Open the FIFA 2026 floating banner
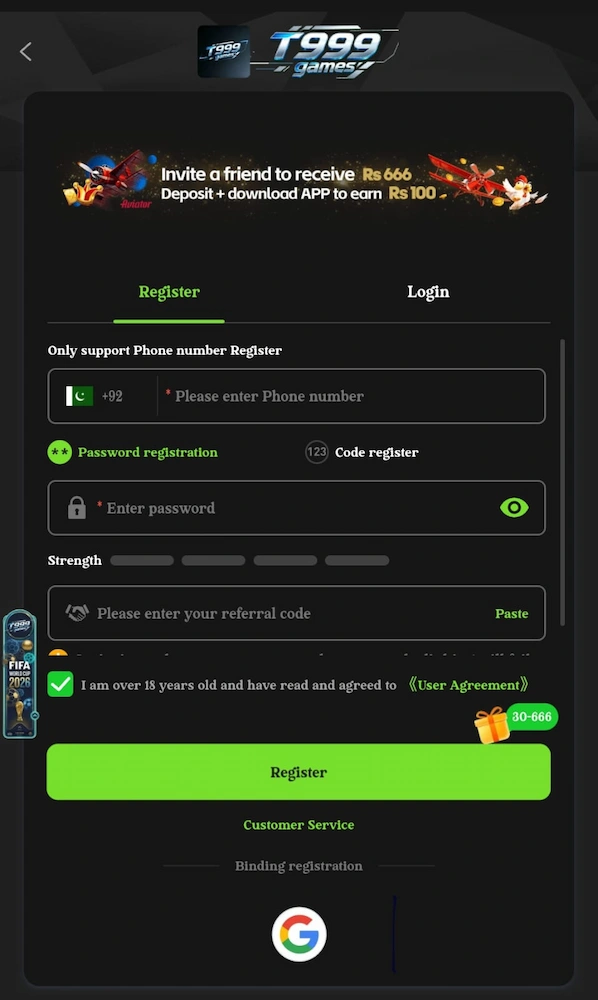598x1000 pixels. (x=20, y=673)
